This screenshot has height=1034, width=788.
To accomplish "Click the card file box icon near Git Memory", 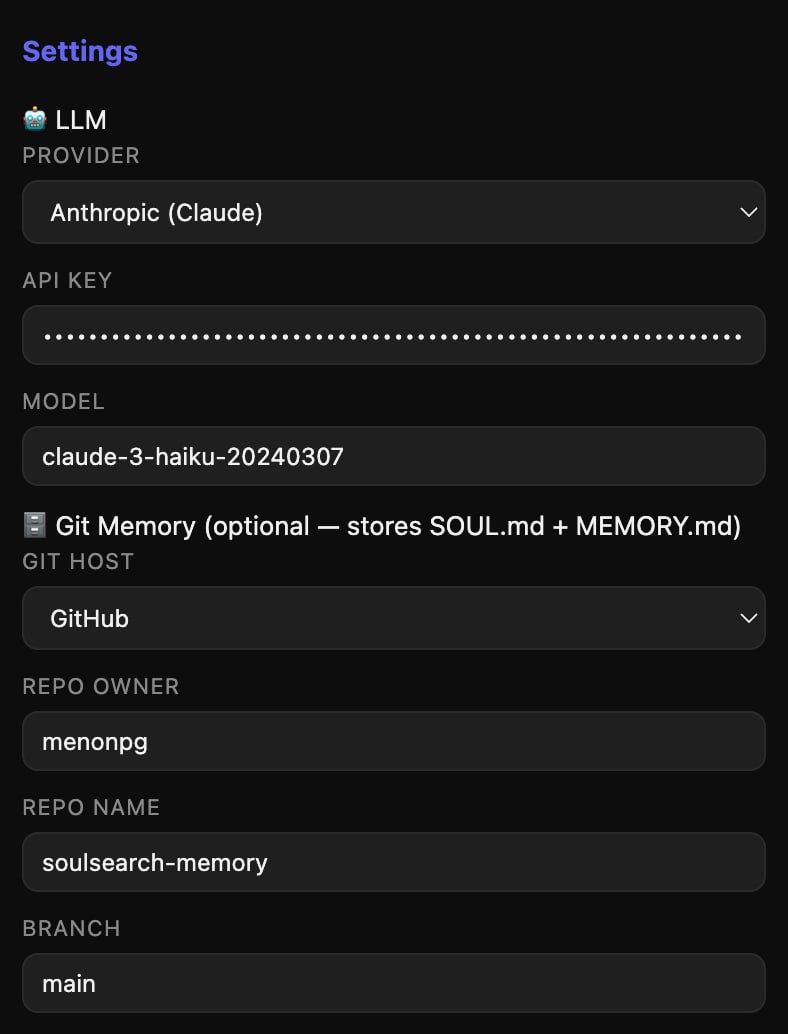I will point(35,525).
